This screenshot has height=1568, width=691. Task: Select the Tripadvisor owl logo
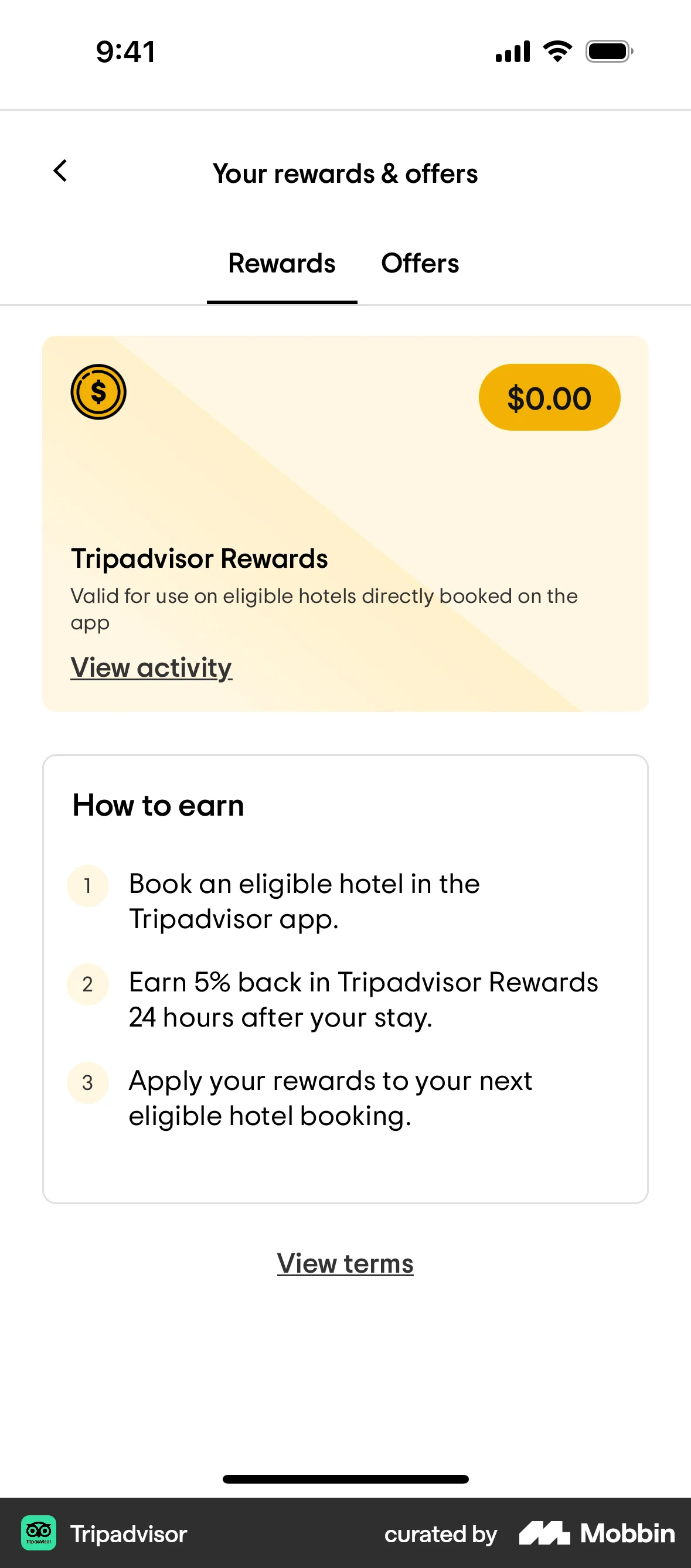tap(38, 1534)
